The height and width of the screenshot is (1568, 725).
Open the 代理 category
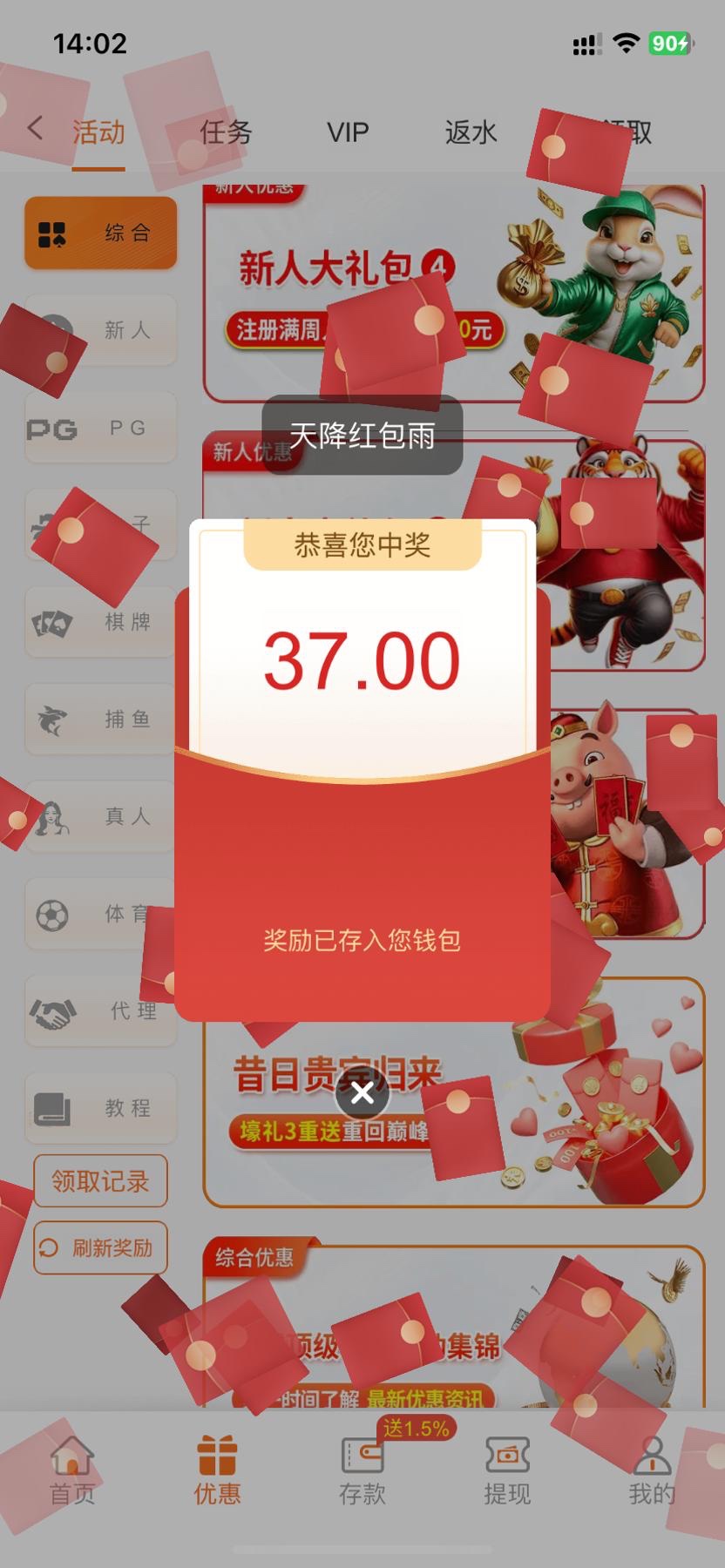[100, 1010]
